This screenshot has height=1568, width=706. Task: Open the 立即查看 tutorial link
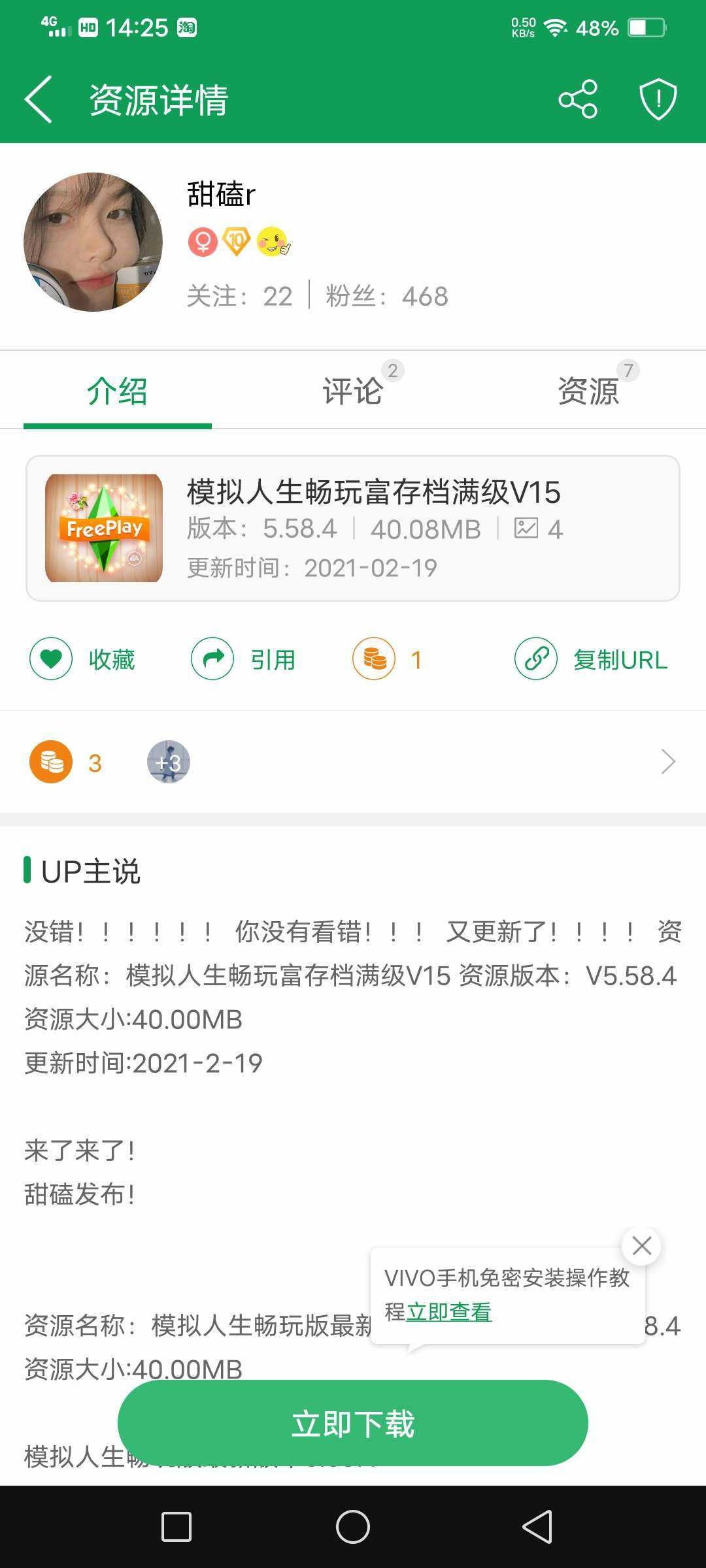(x=449, y=1312)
